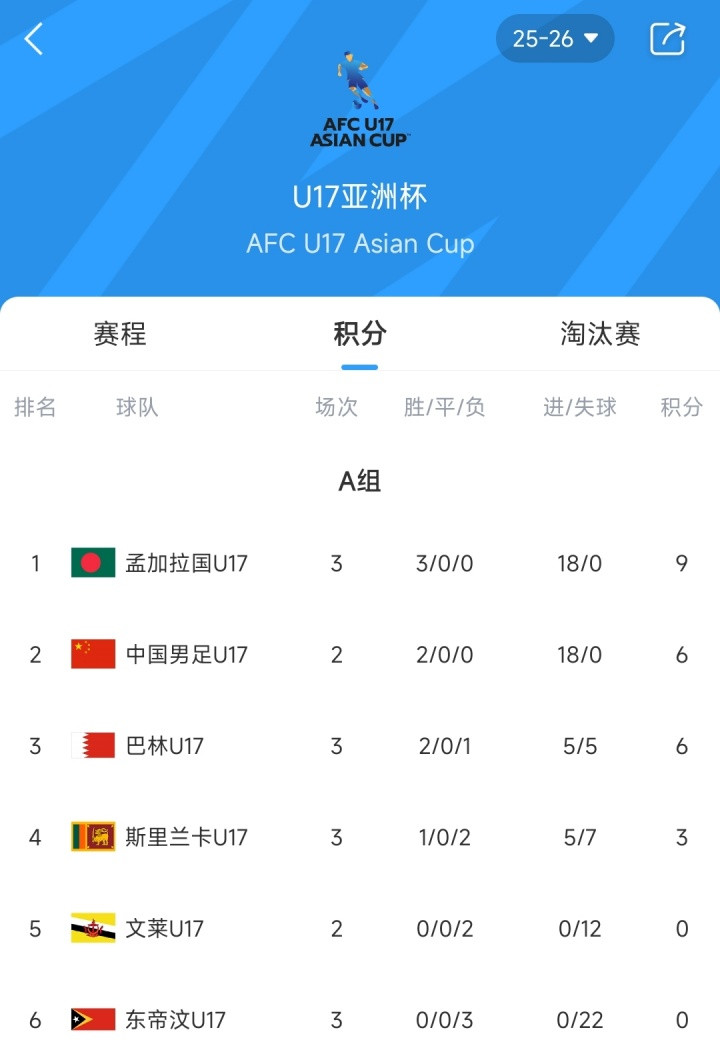The image size is (720, 1060).
Task: Switch to the 赛程 tab
Action: [120, 334]
